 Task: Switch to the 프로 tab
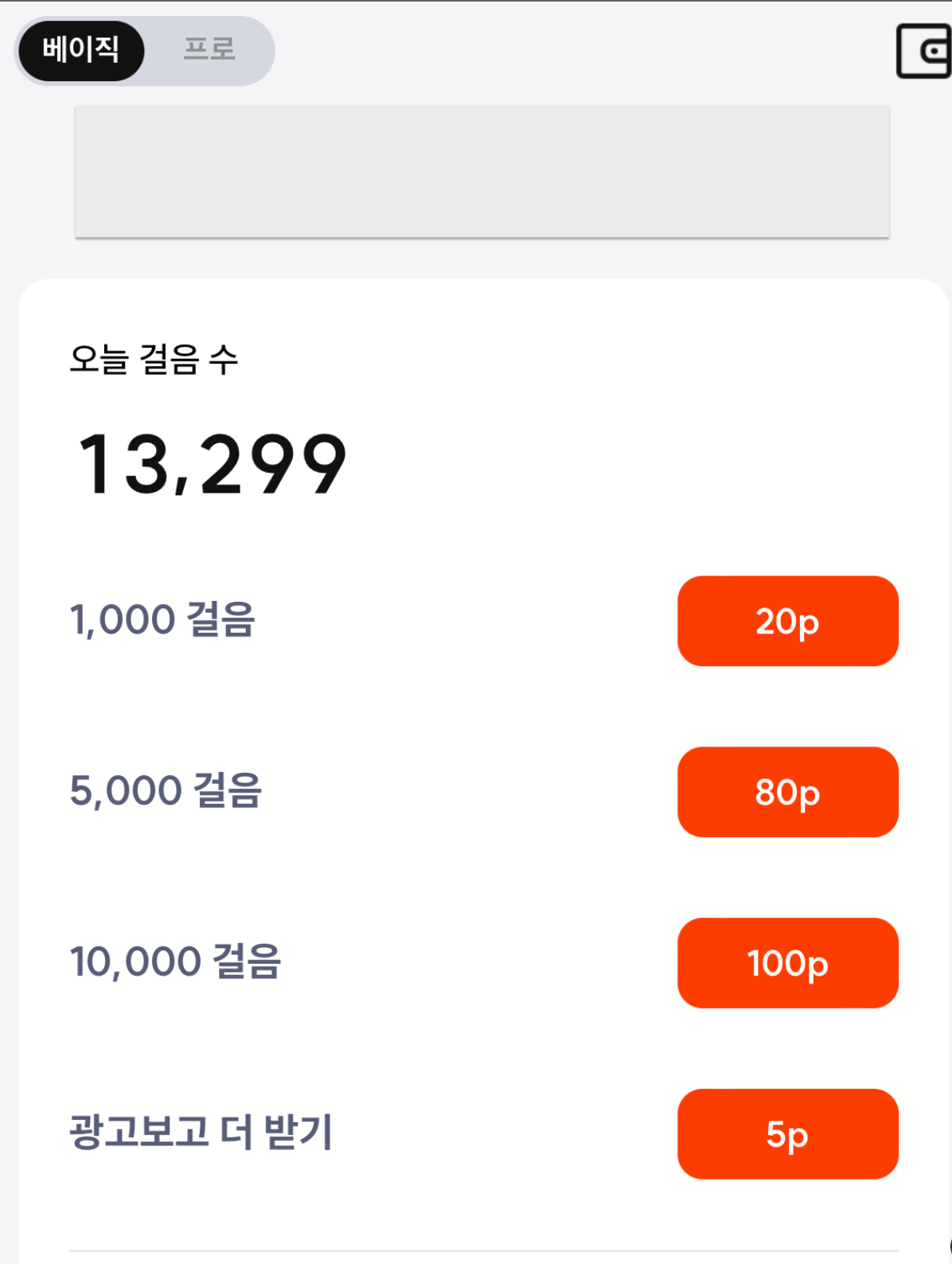click(x=209, y=51)
